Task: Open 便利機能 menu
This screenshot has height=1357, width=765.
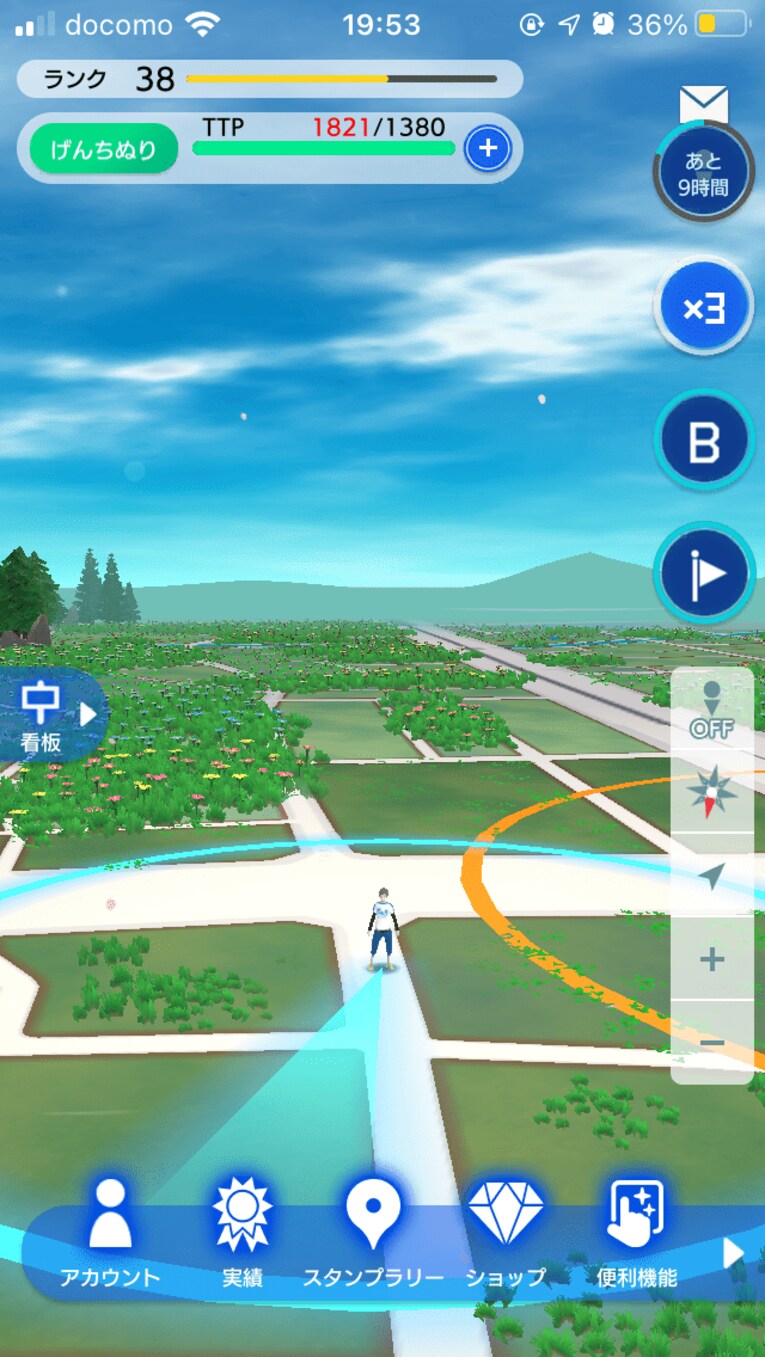Action: [636, 1234]
